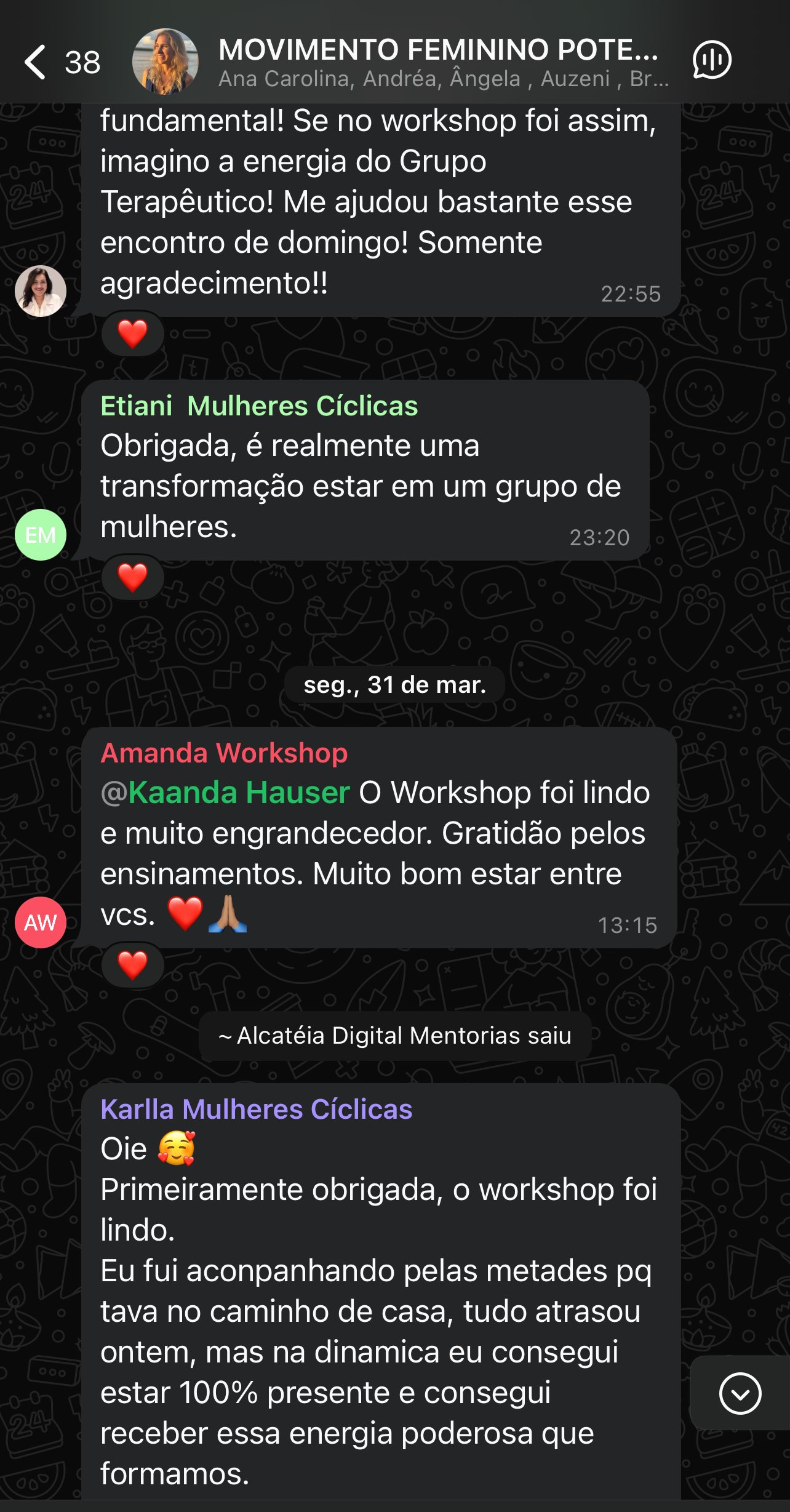Tap sender name Etiani Mulheres Cíclicas
Screen dimensions: 790x1512
click(x=259, y=406)
